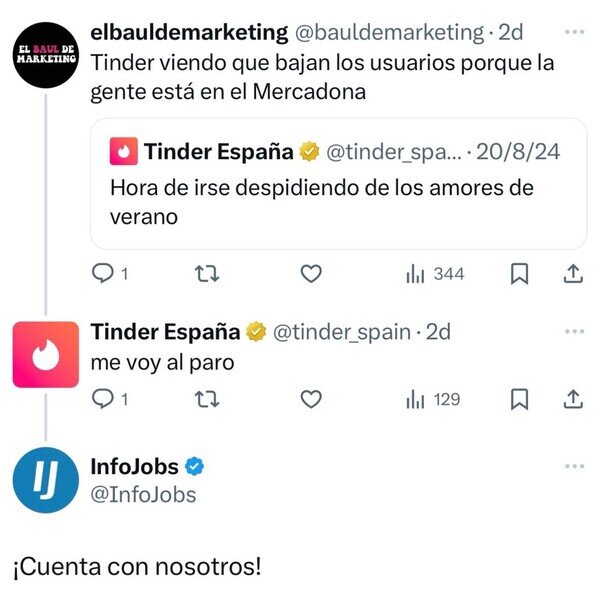600x613 pixels.
Task: Open overflow menu on InfoJobs tweet
Action: [x=574, y=466]
